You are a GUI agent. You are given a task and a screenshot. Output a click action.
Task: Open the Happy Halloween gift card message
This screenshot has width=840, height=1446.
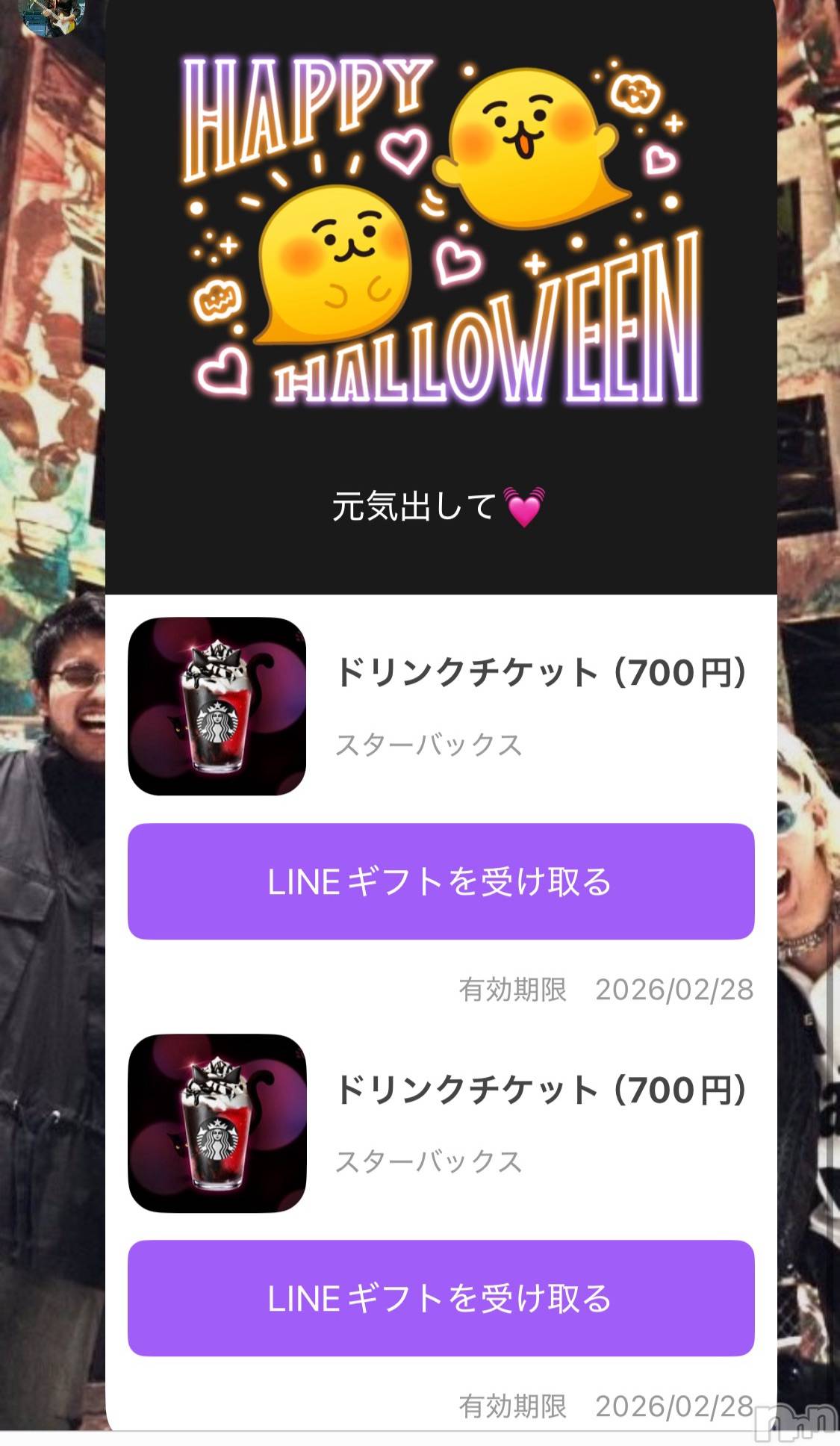pos(441,246)
